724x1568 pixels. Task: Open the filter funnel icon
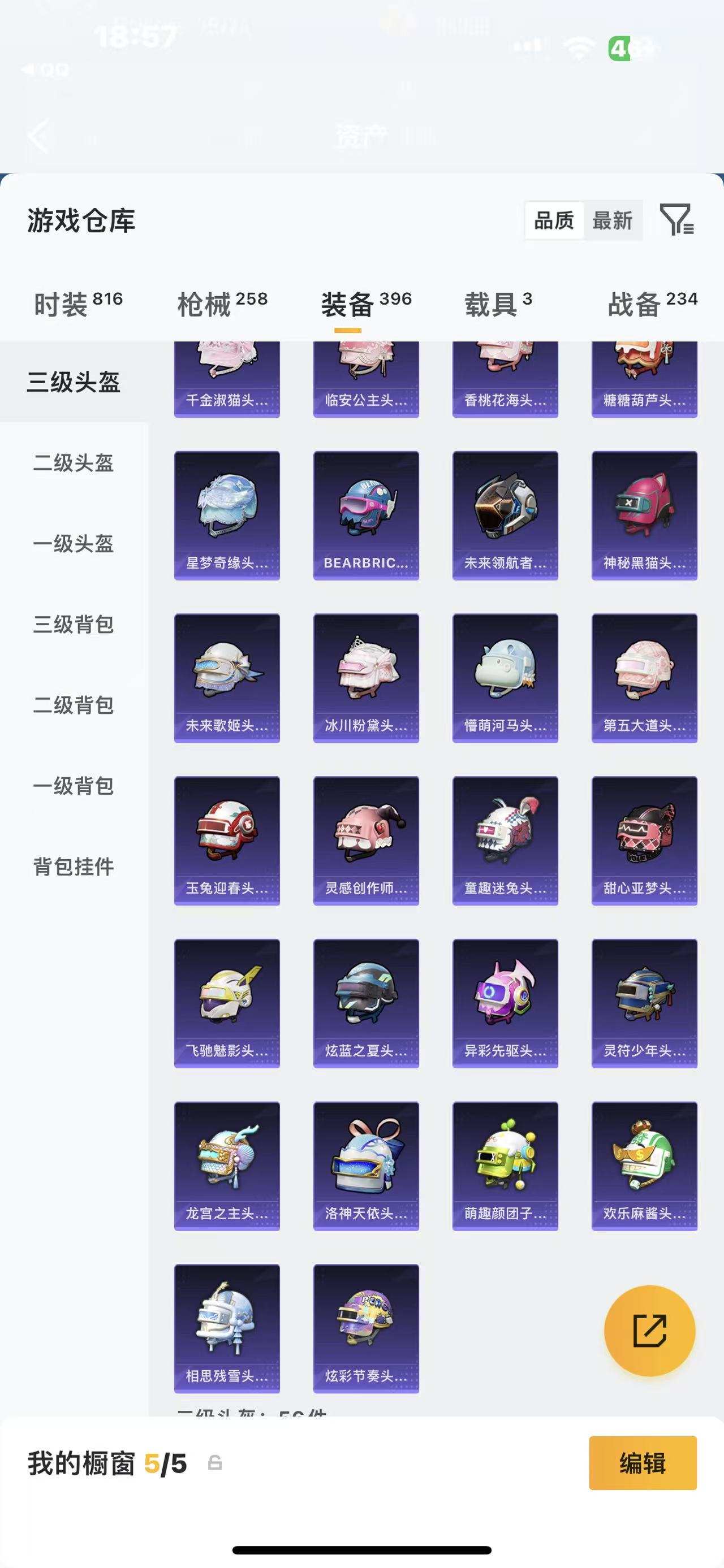(676, 220)
